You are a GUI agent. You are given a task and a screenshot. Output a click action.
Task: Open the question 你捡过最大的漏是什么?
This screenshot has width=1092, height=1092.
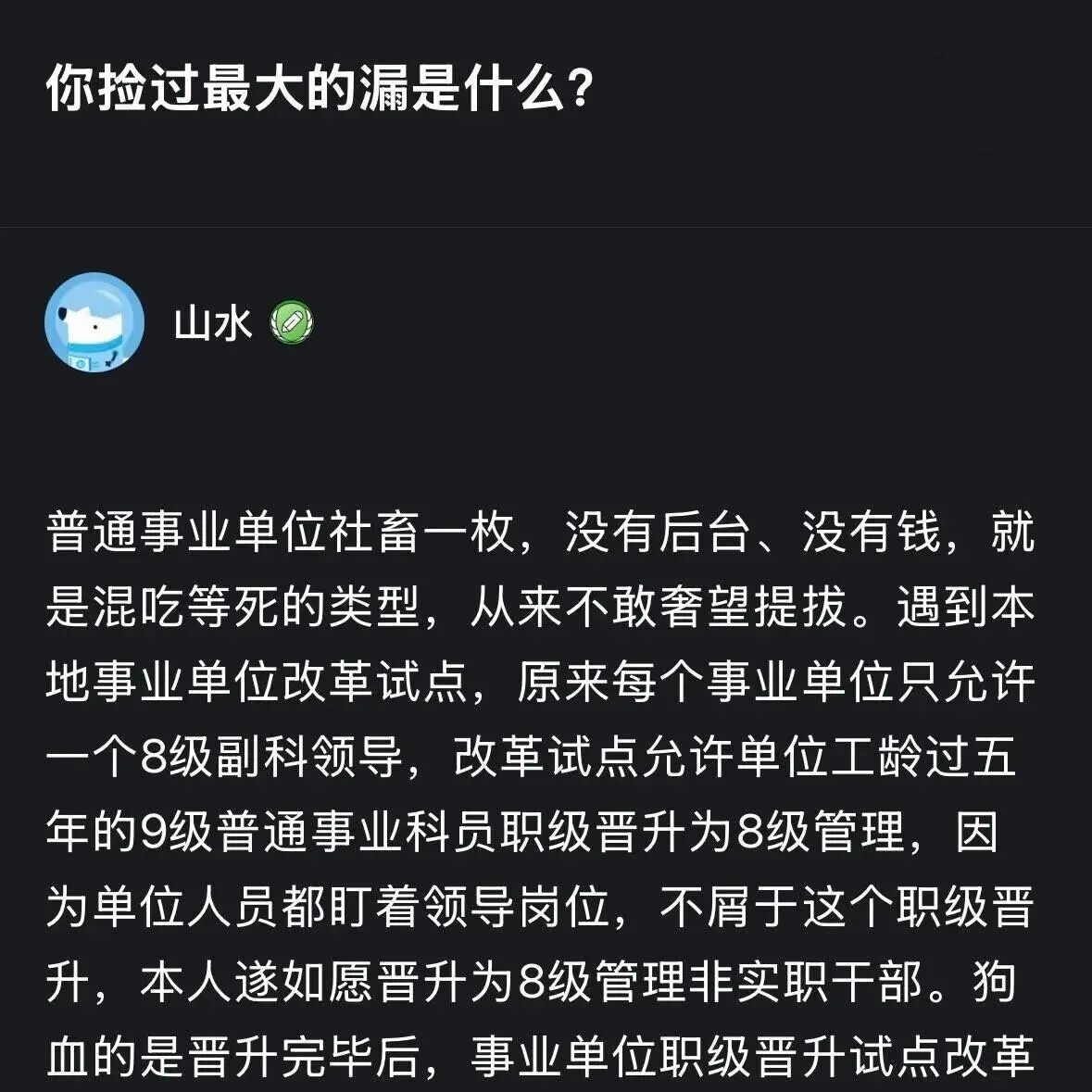320,88
